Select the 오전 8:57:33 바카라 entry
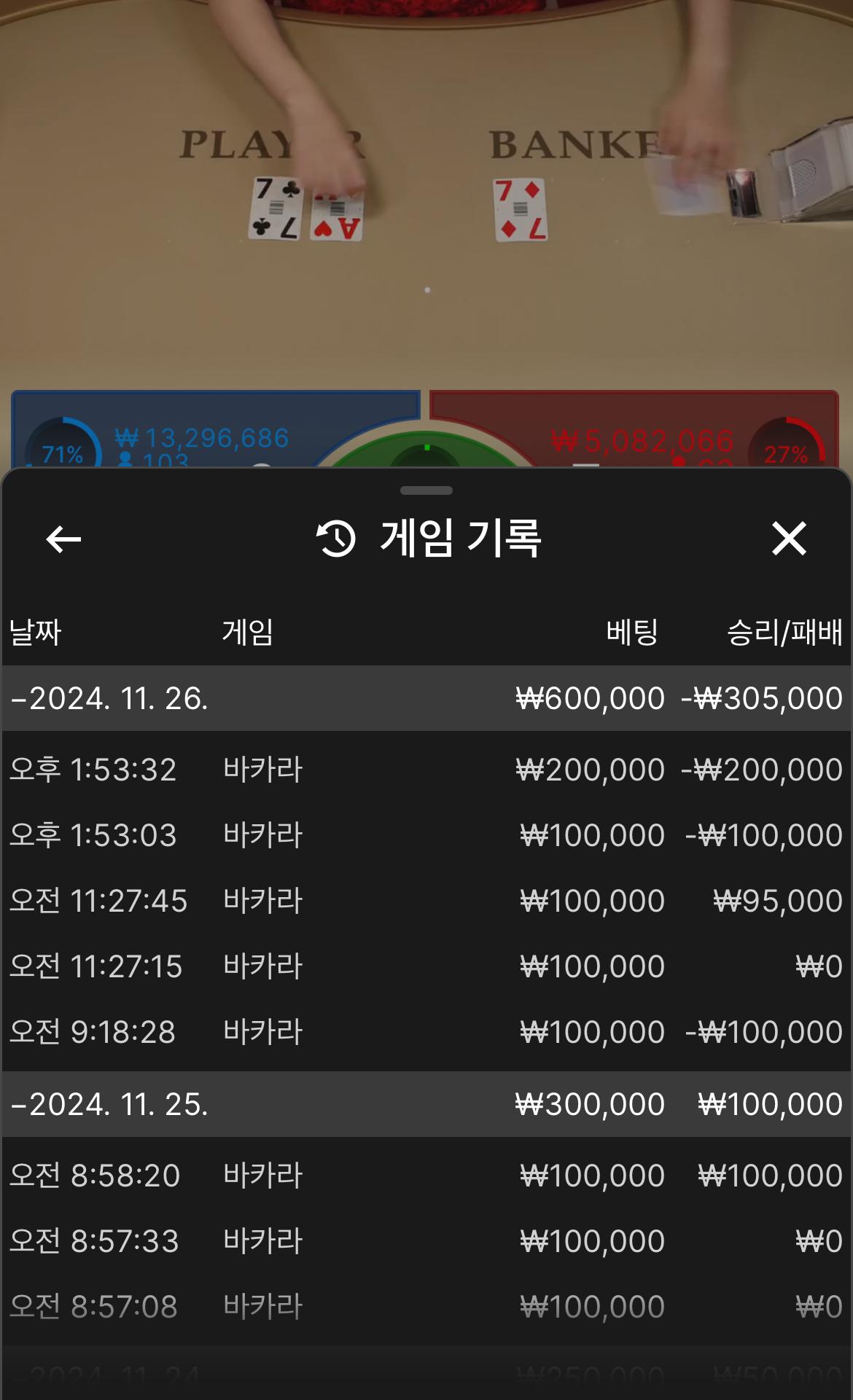The image size is (853, 1400). pyautogui.click(x=426, y=1241)
